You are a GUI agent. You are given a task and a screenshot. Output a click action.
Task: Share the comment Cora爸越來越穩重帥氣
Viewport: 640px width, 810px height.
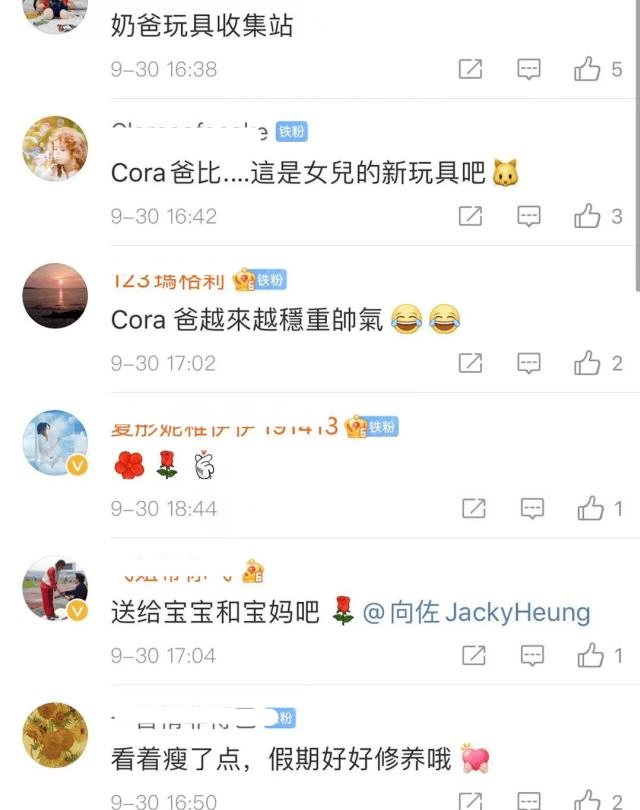tap(470, 363)
